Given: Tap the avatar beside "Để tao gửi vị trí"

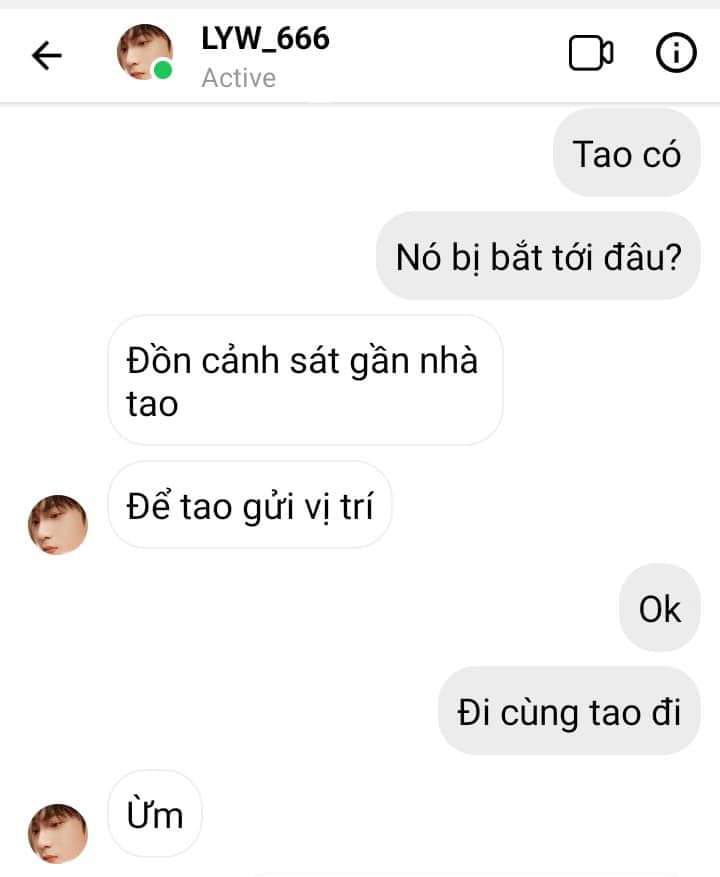Looking at the screenshot, I should [x=57, y=523].
